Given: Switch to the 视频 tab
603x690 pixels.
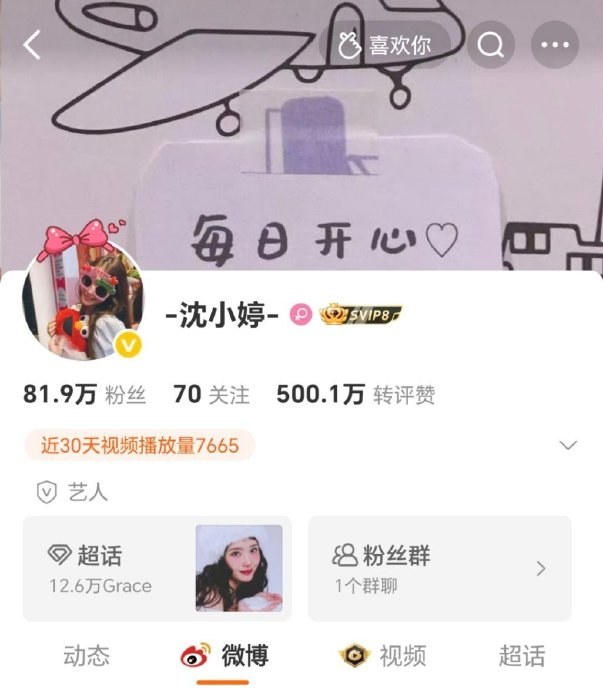Looking at the screenshot, I should point(383,656).
